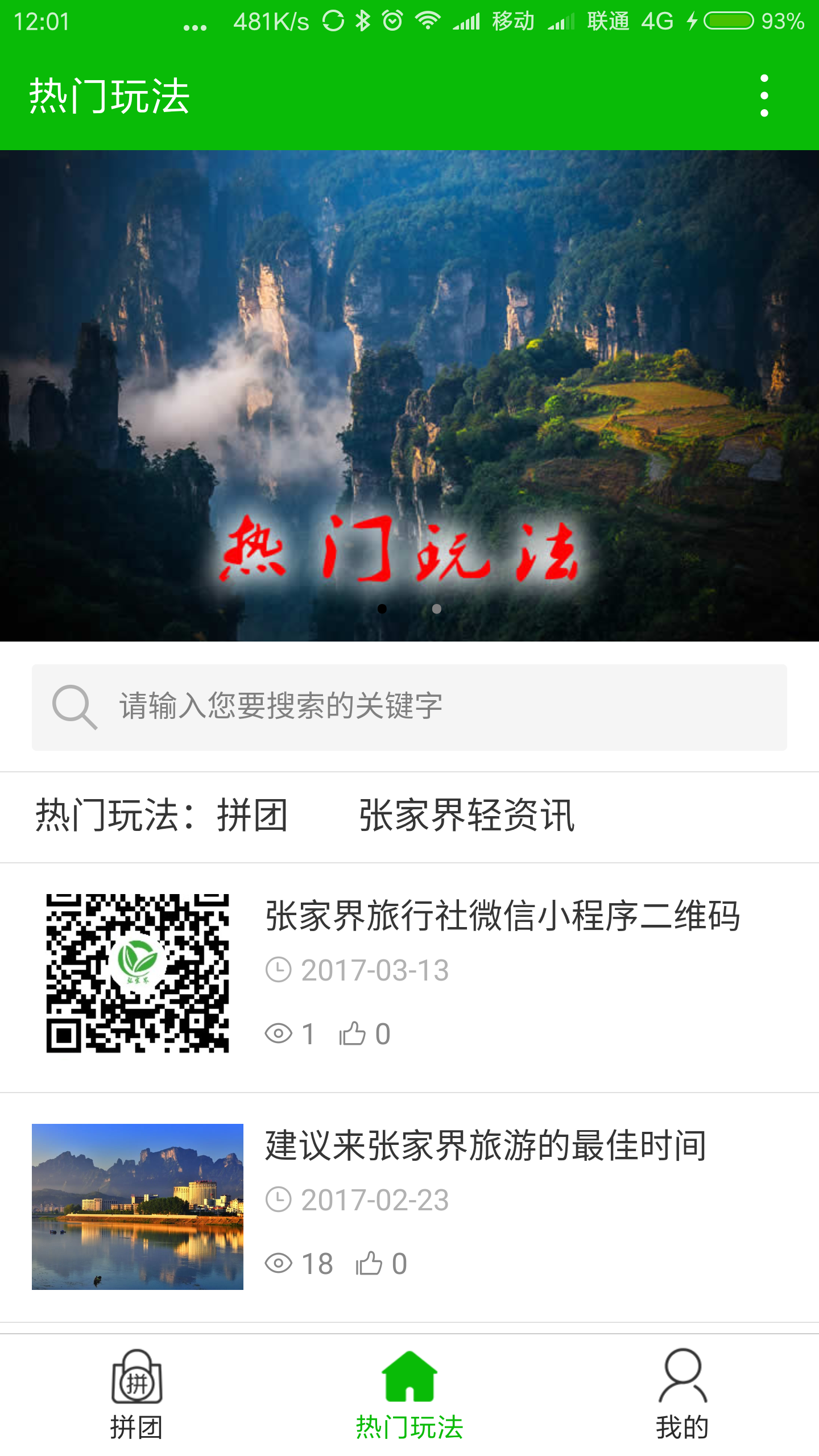Viewport: 819px width, 1456px height.
Task: Open article 建议来张家界旅游的最佳时间
Action: pos(486,1145)
